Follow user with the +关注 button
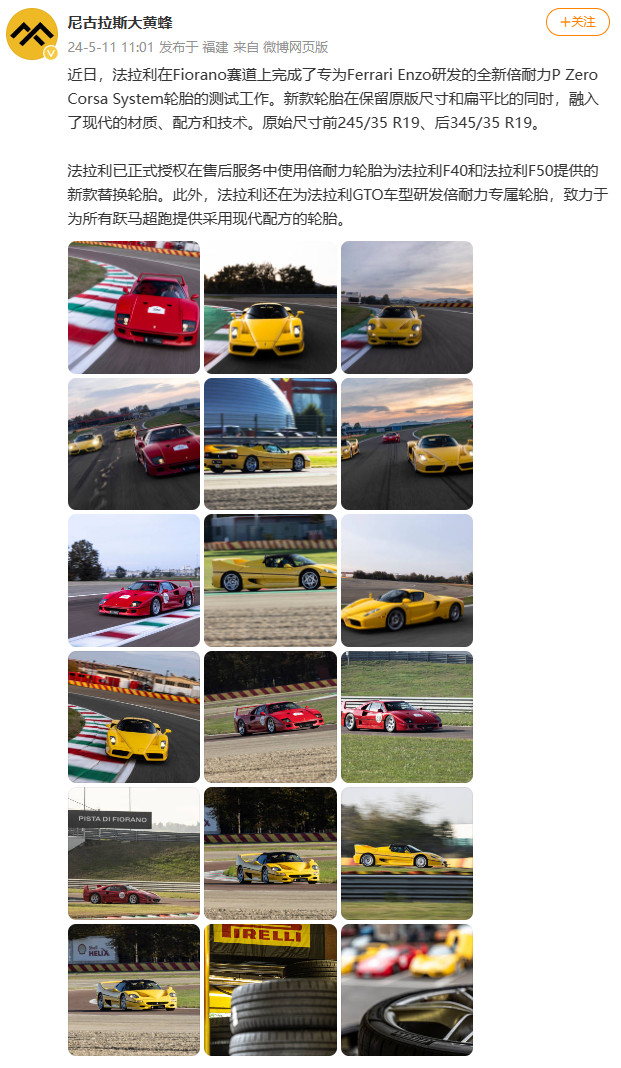Image resolution: width=621 pixels, height=1068 pixels. (577, 22)
